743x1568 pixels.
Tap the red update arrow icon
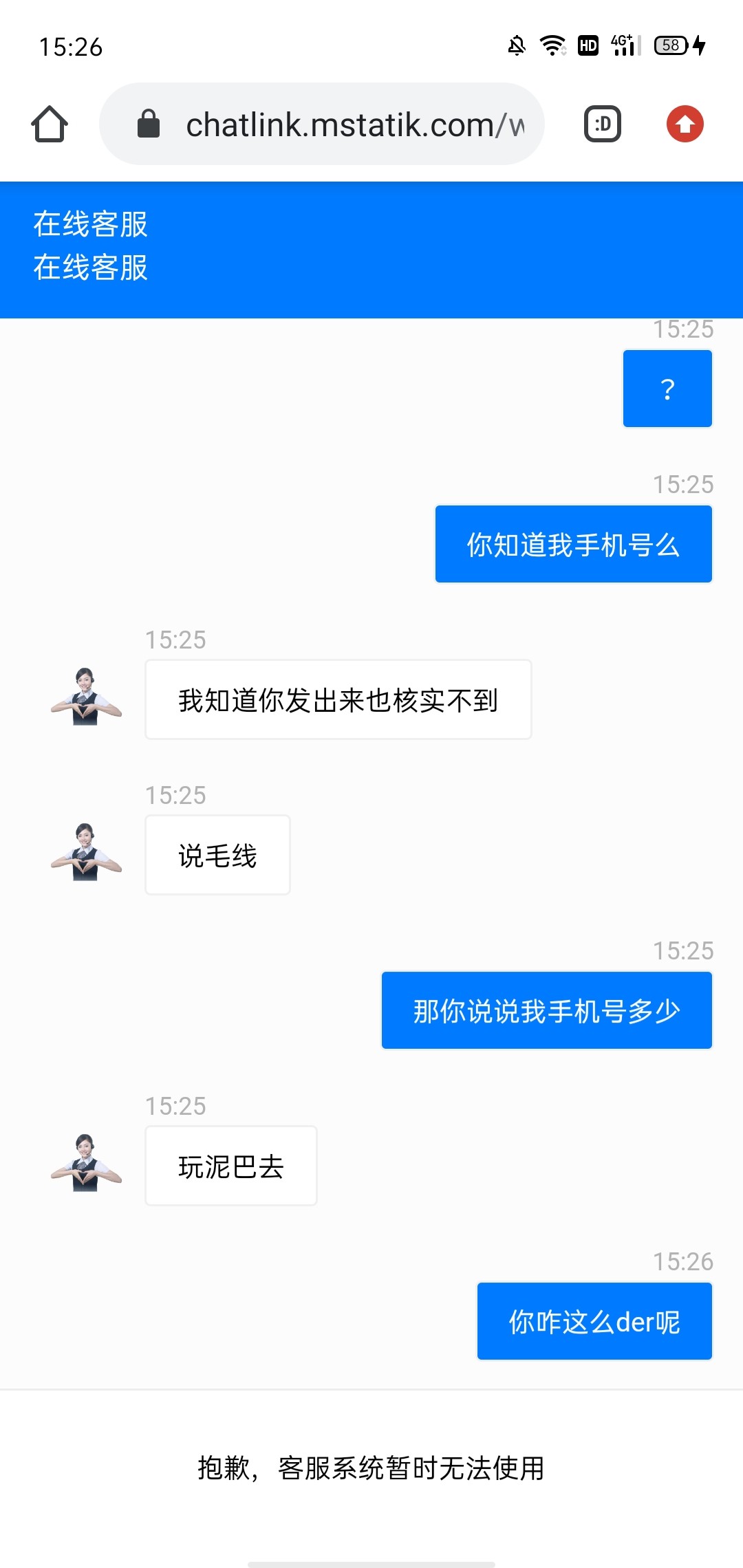pos(685,124)
